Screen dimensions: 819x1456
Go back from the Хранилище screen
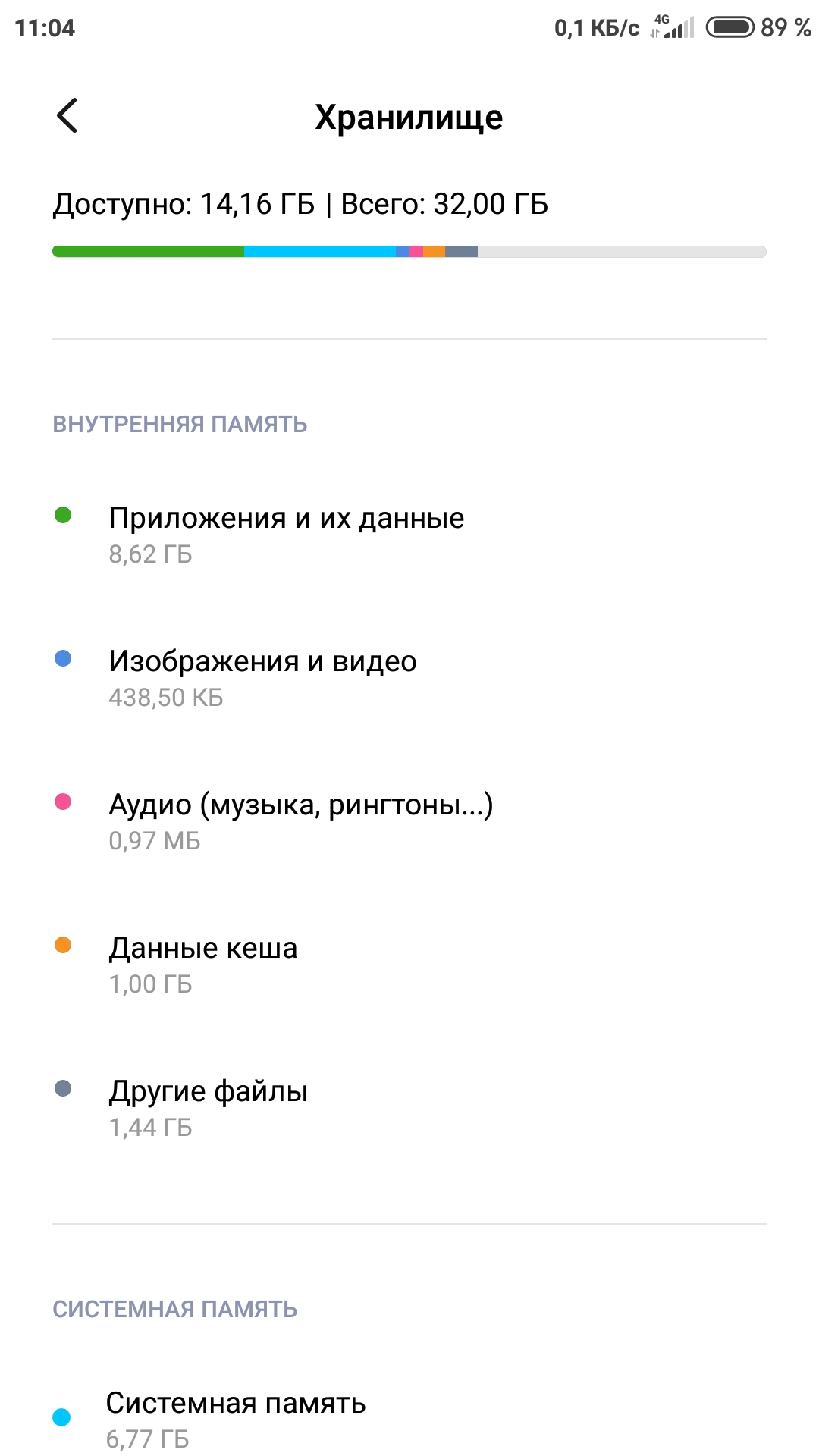[67, 116]
